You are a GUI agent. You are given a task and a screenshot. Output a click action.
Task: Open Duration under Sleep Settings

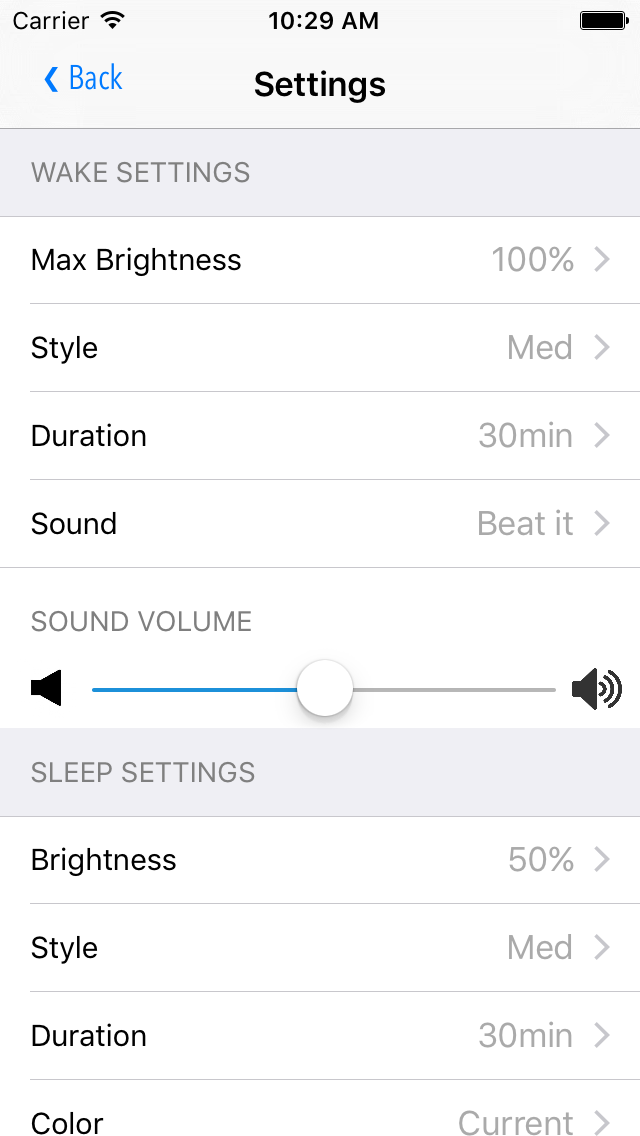(x=320, y=1035)
